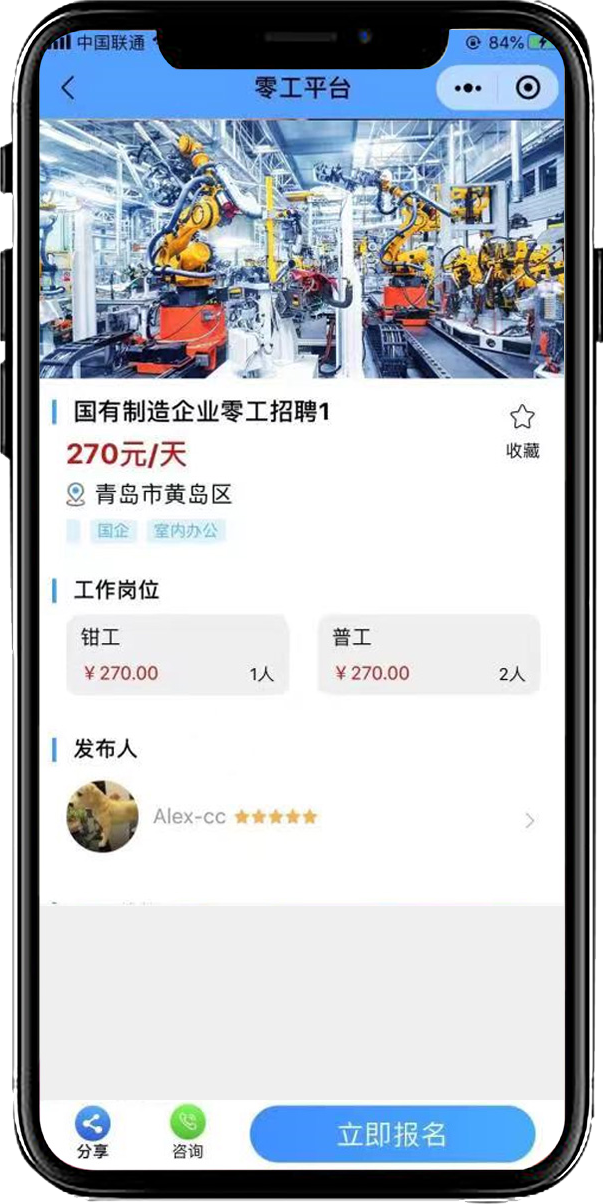Open the mini program three-dot menu

[467, 88]
